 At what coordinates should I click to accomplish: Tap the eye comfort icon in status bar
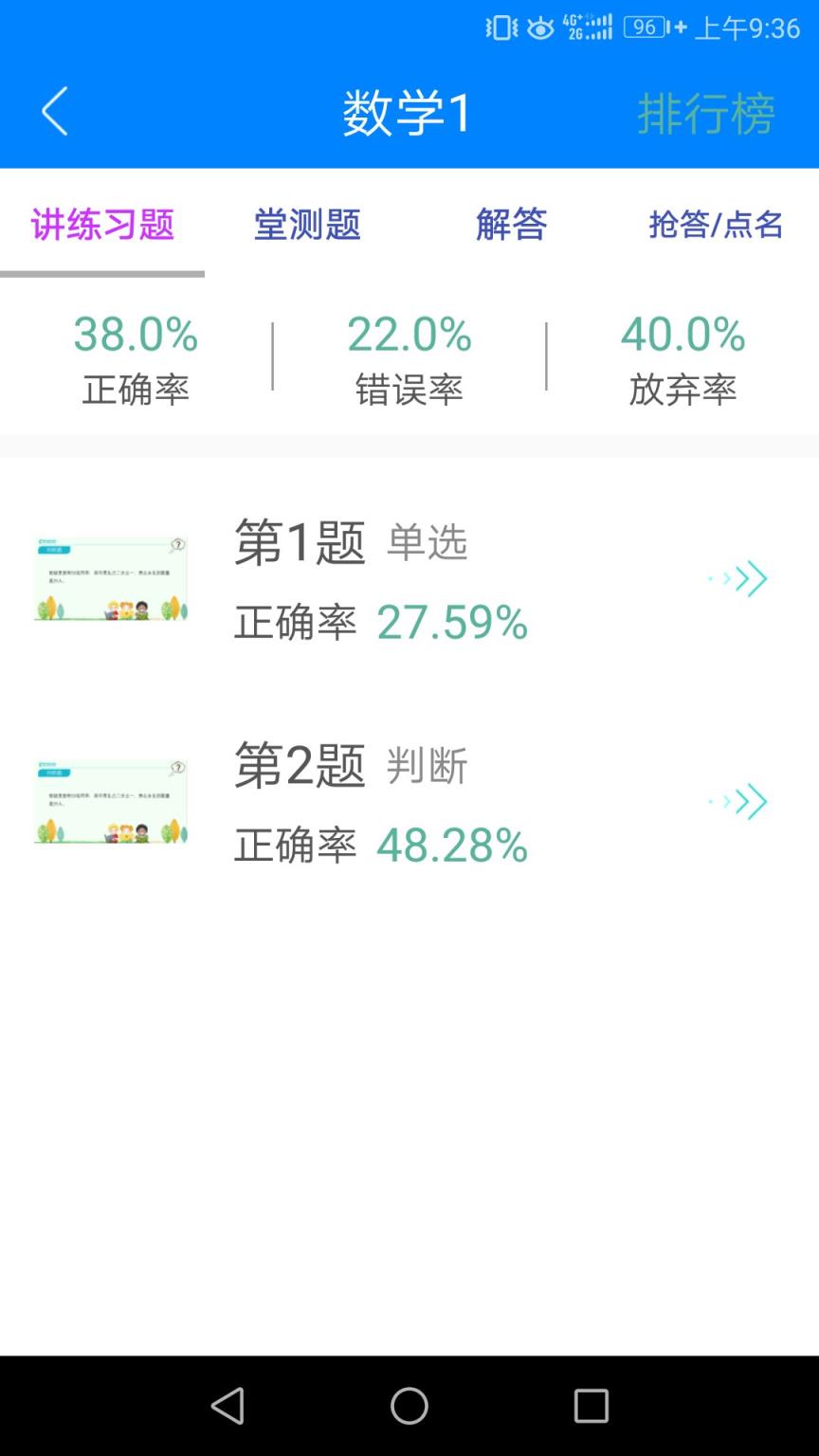click(538, 27)
